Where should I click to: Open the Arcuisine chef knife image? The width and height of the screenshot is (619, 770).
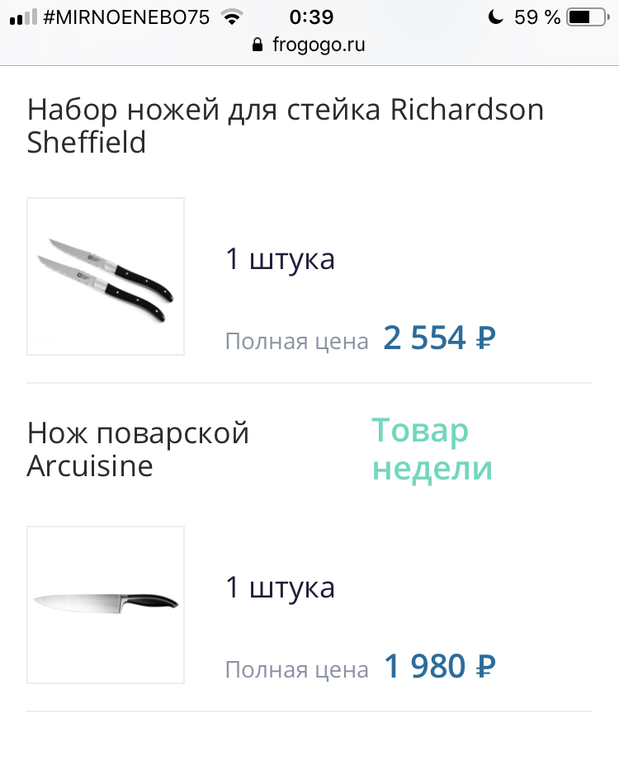(x=106, y=604)
